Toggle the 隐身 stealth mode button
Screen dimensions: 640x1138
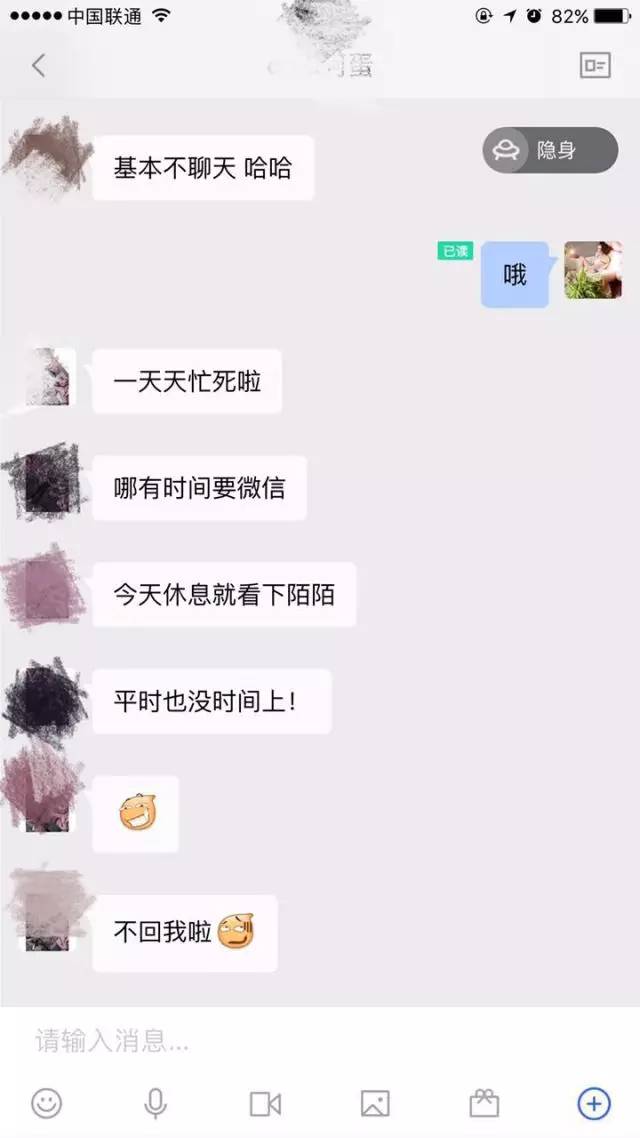pos(550,150)
